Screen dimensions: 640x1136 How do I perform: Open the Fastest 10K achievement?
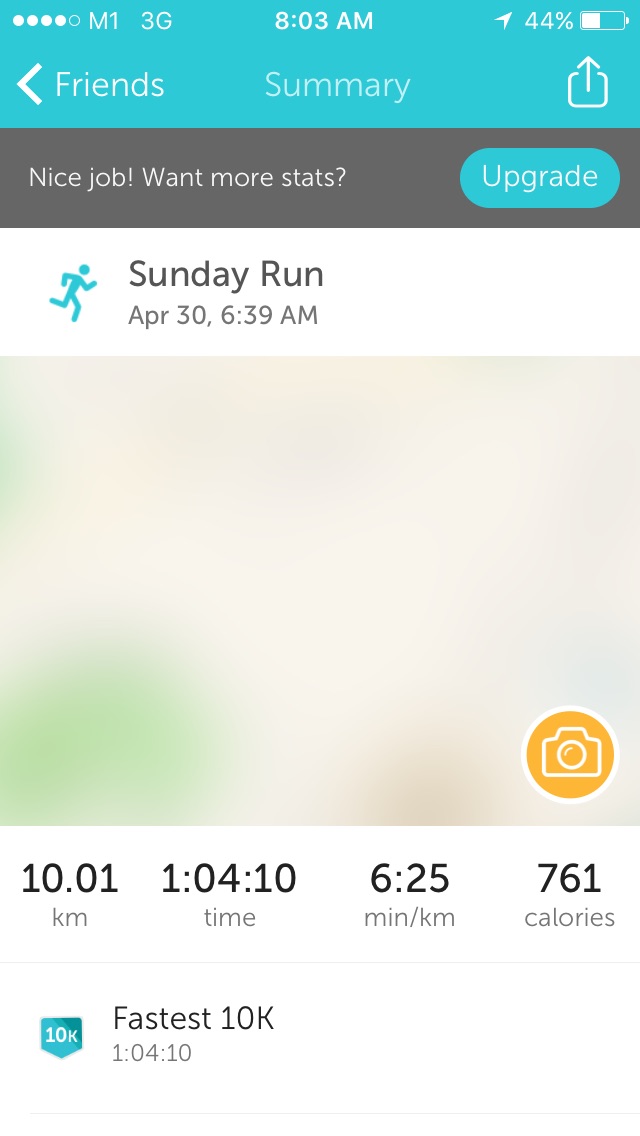320,1038
